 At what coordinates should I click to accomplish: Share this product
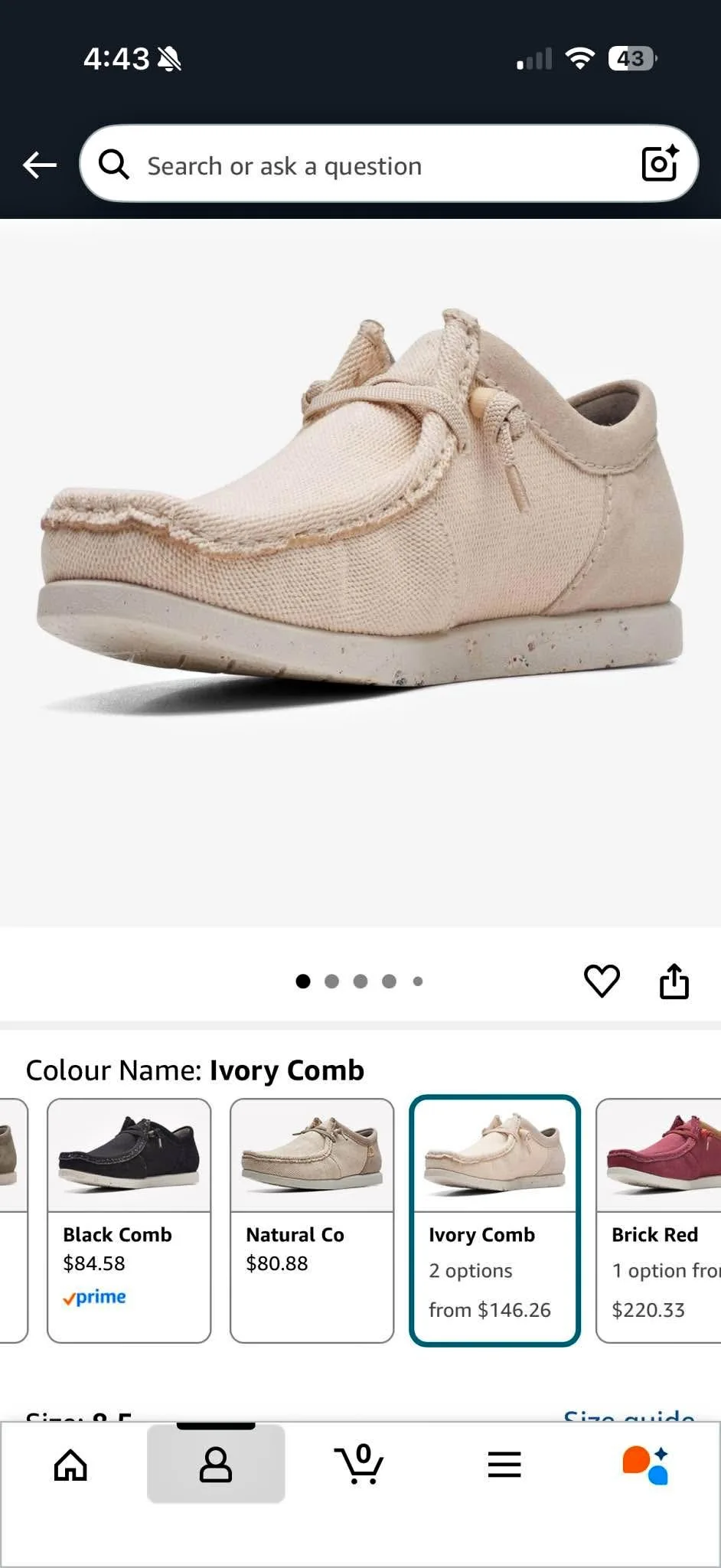point(674,981)
